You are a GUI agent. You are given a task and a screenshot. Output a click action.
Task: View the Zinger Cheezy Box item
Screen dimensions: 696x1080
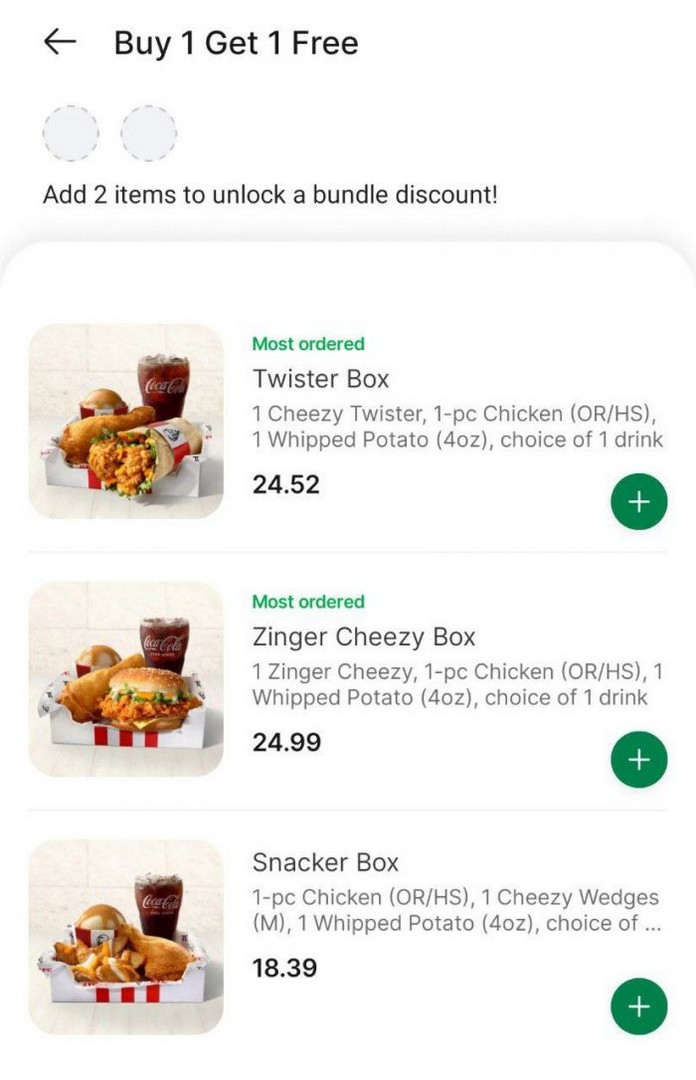pyautogui.click(x=364, y=637)
